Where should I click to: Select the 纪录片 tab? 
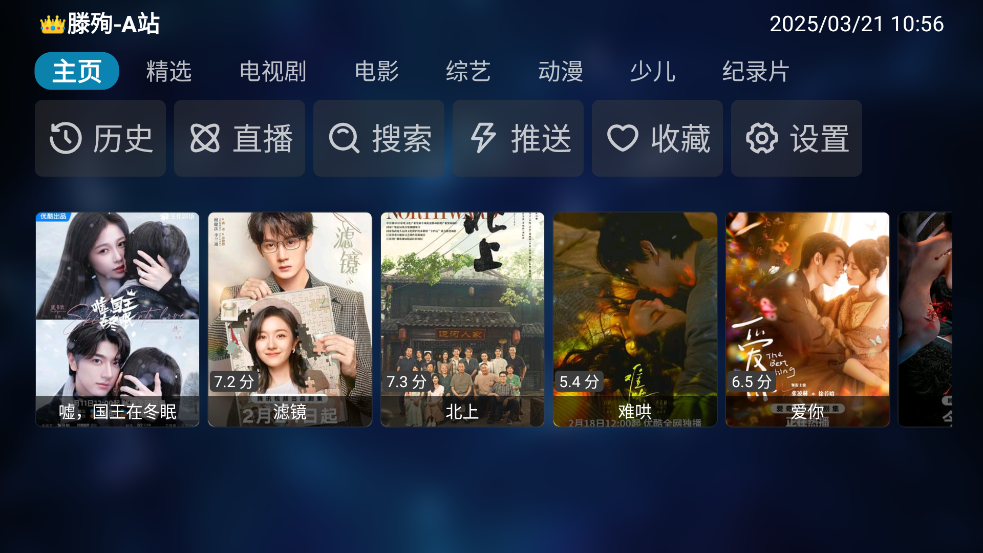(x=755, y=72)
